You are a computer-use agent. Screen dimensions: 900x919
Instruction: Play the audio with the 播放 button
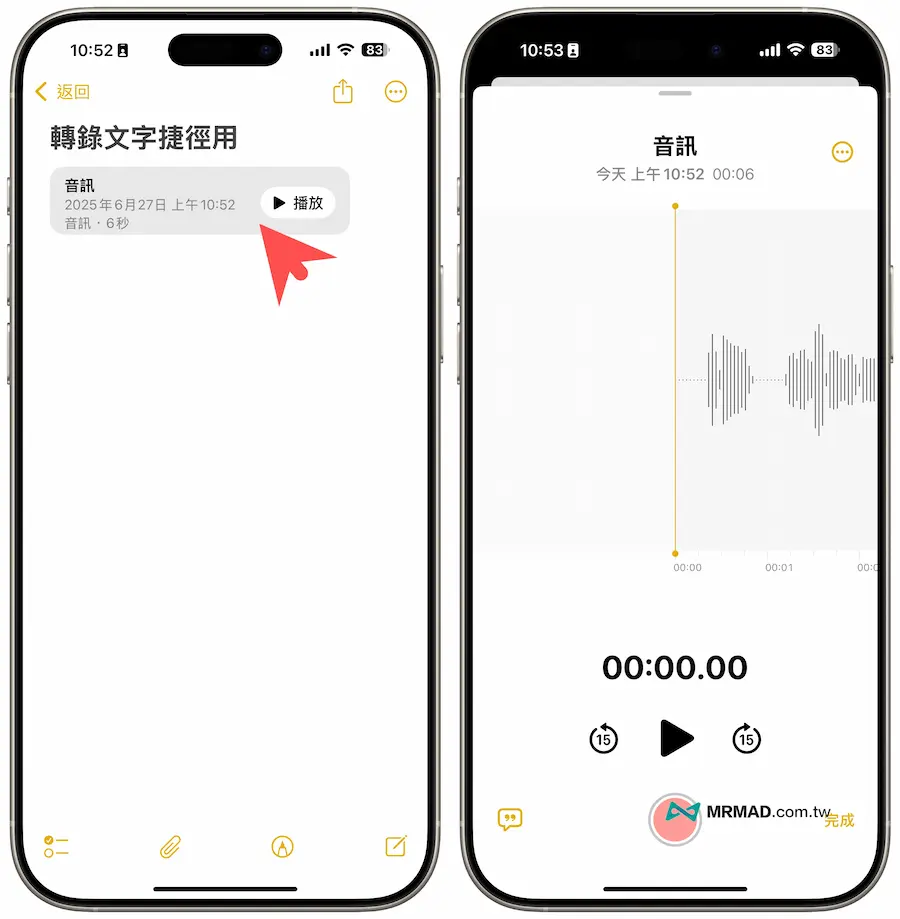[298, 203]
